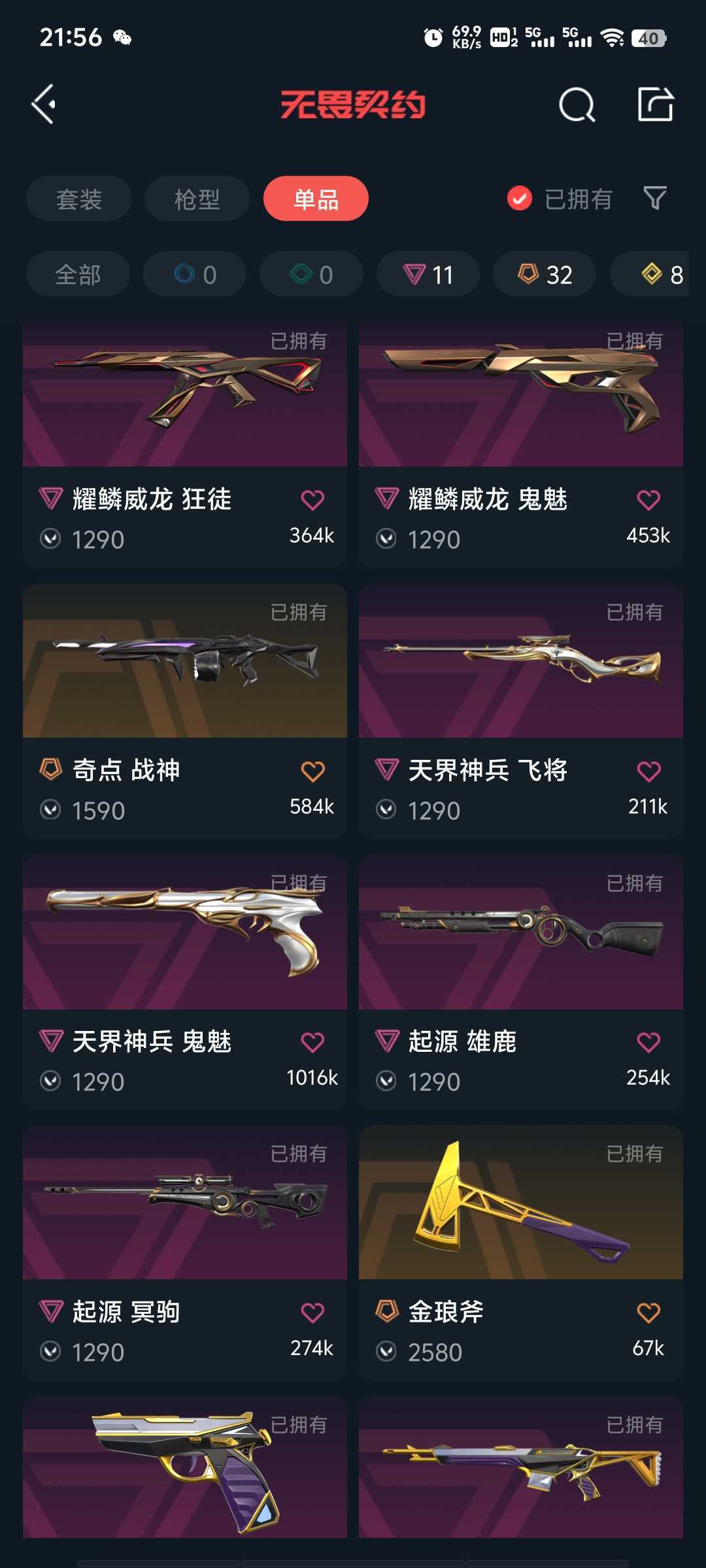This screenshot has width=706, height=1568.
Task: Switch to the 套装 tab
Action: click(79, 199)
